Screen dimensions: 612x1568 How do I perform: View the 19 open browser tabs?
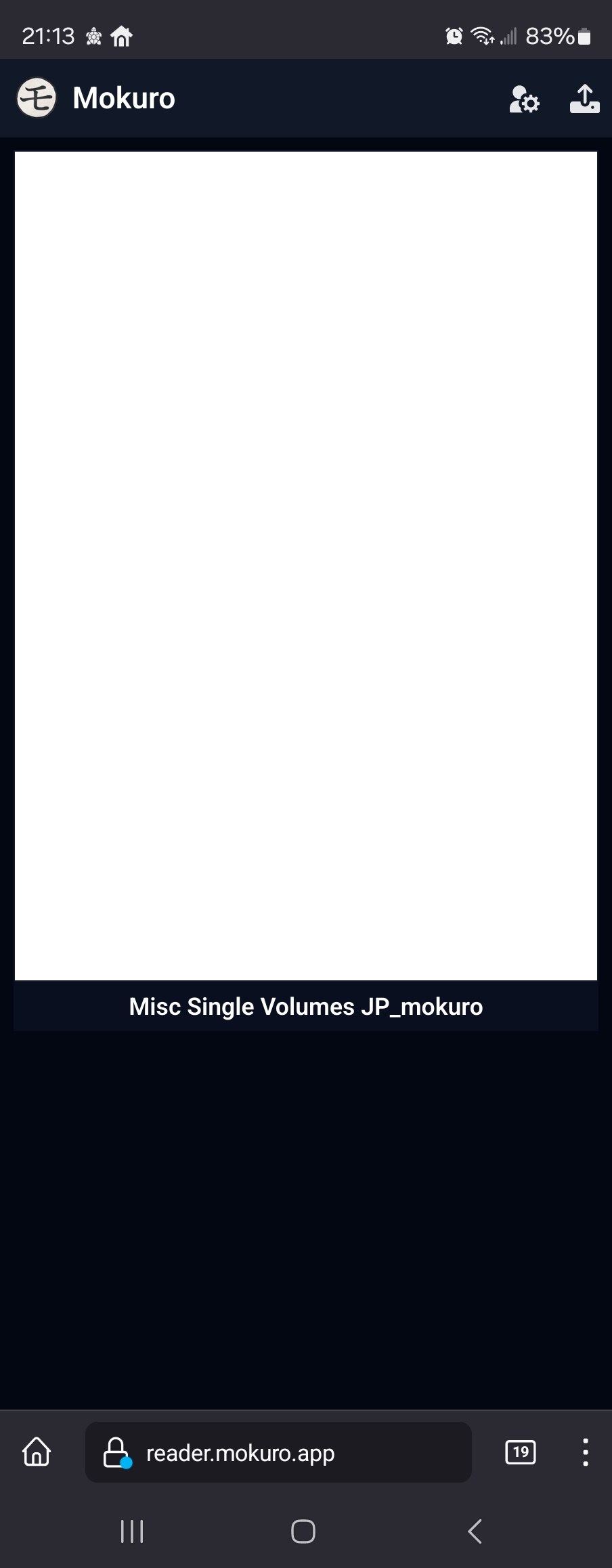520,1452
